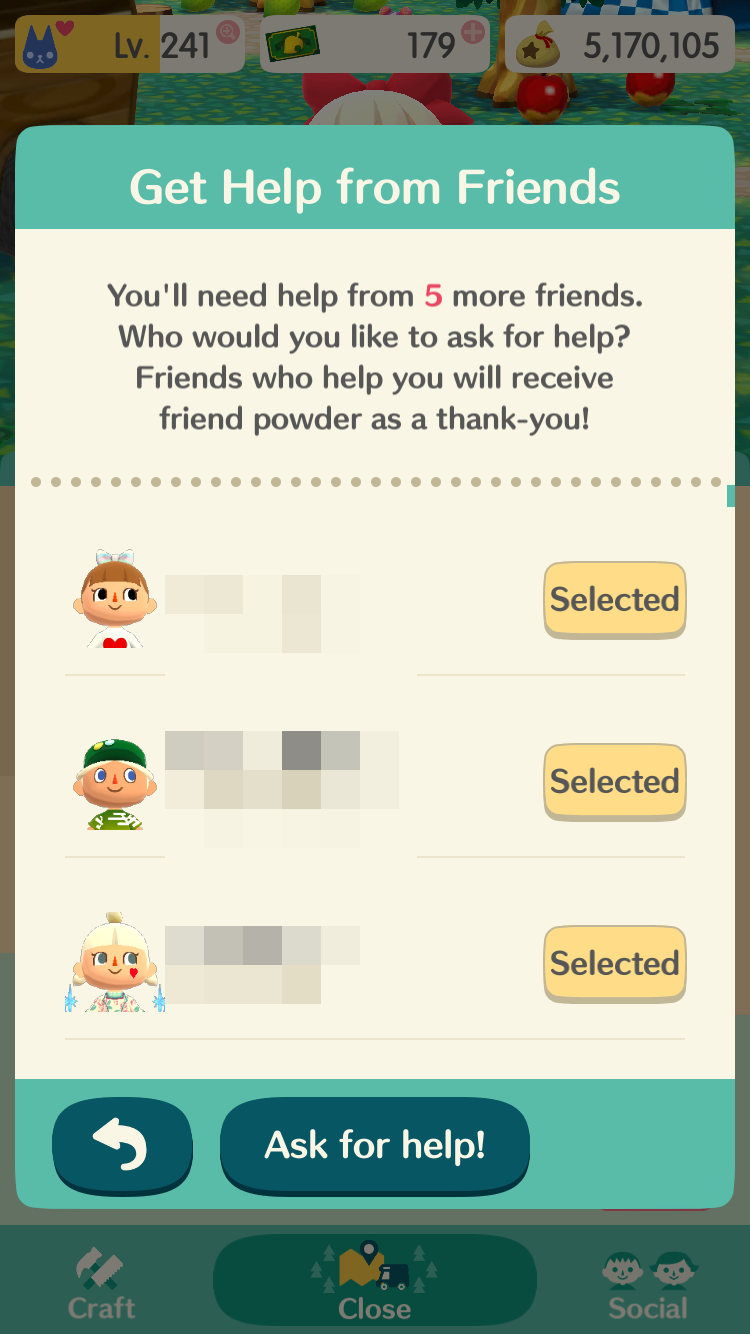Deselect the friend with the brown hair and bow
750x1334 pixels.
click(x=614, y=600)
